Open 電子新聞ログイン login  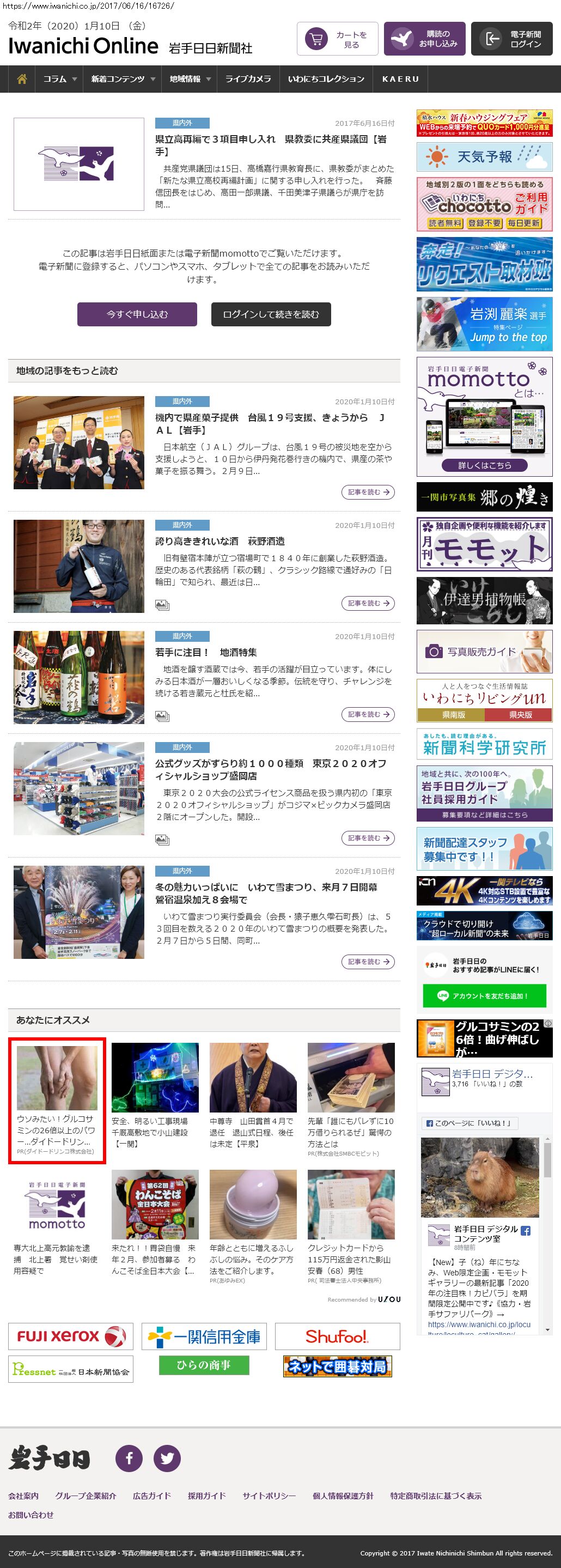(512, 40)
